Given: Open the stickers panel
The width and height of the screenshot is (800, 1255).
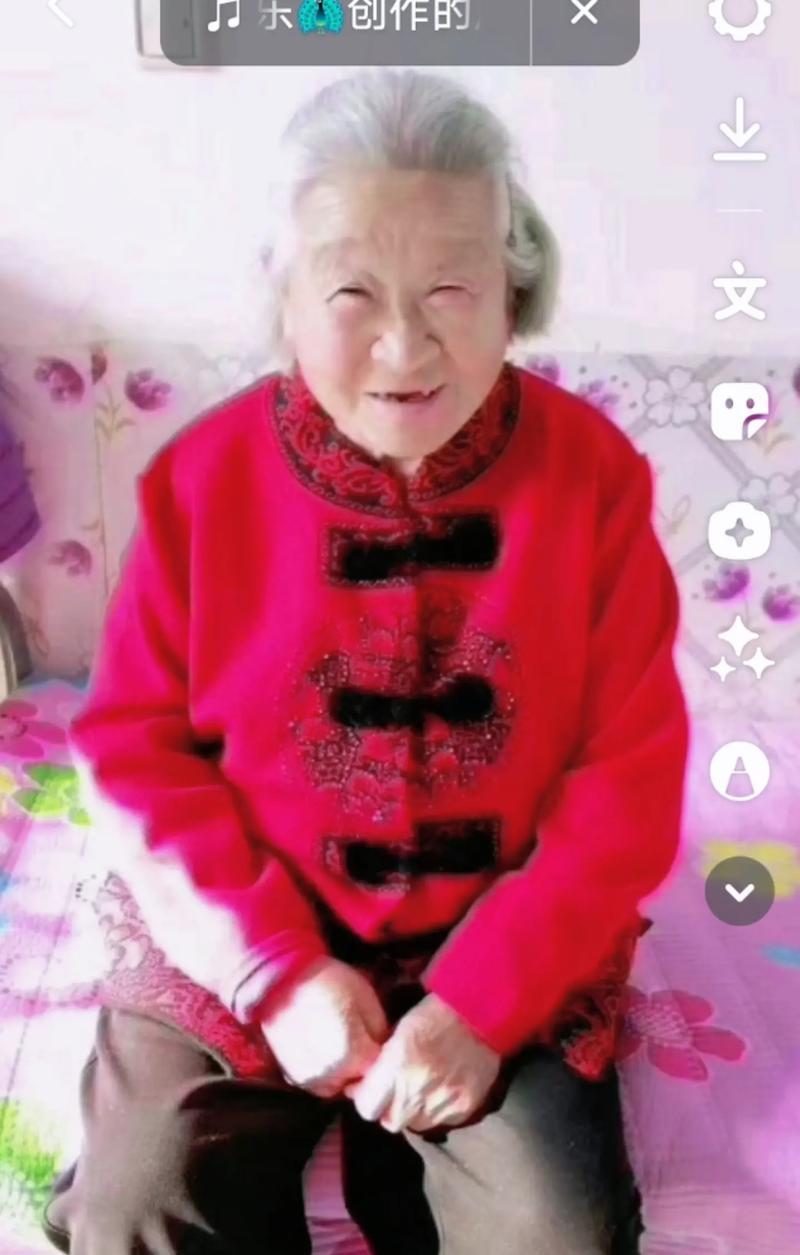Looking at the screenshot, I should point(740,411).
